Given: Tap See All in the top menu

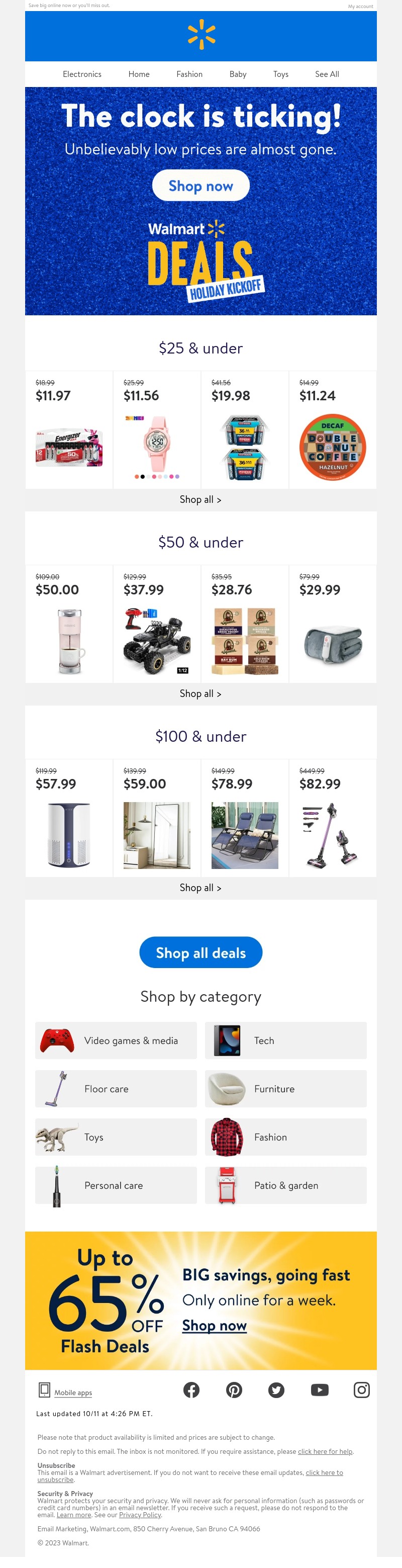Looking at the screenshot, I should tap(327, 74).
